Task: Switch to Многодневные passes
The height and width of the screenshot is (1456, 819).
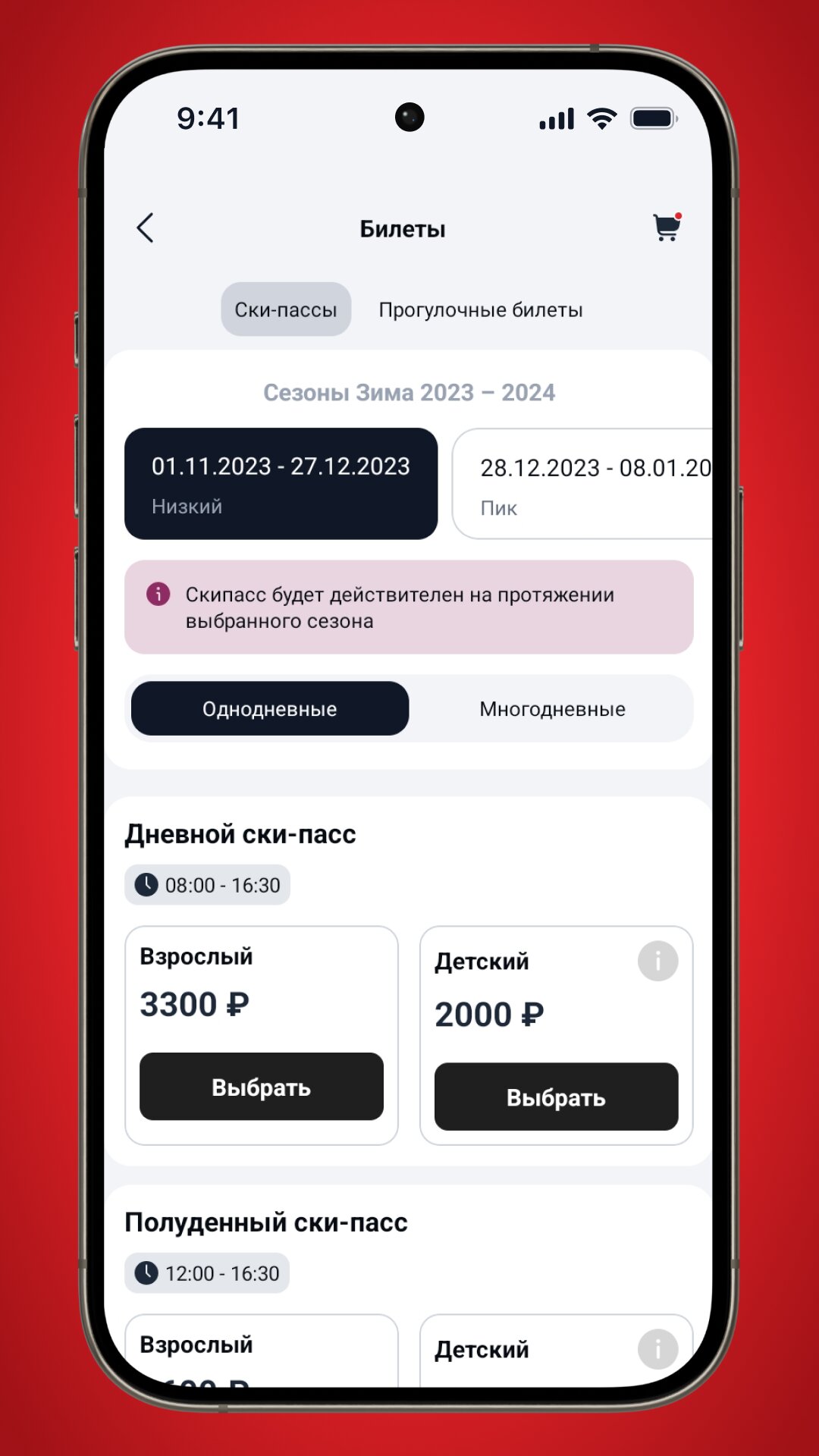Action: (552, 708)
